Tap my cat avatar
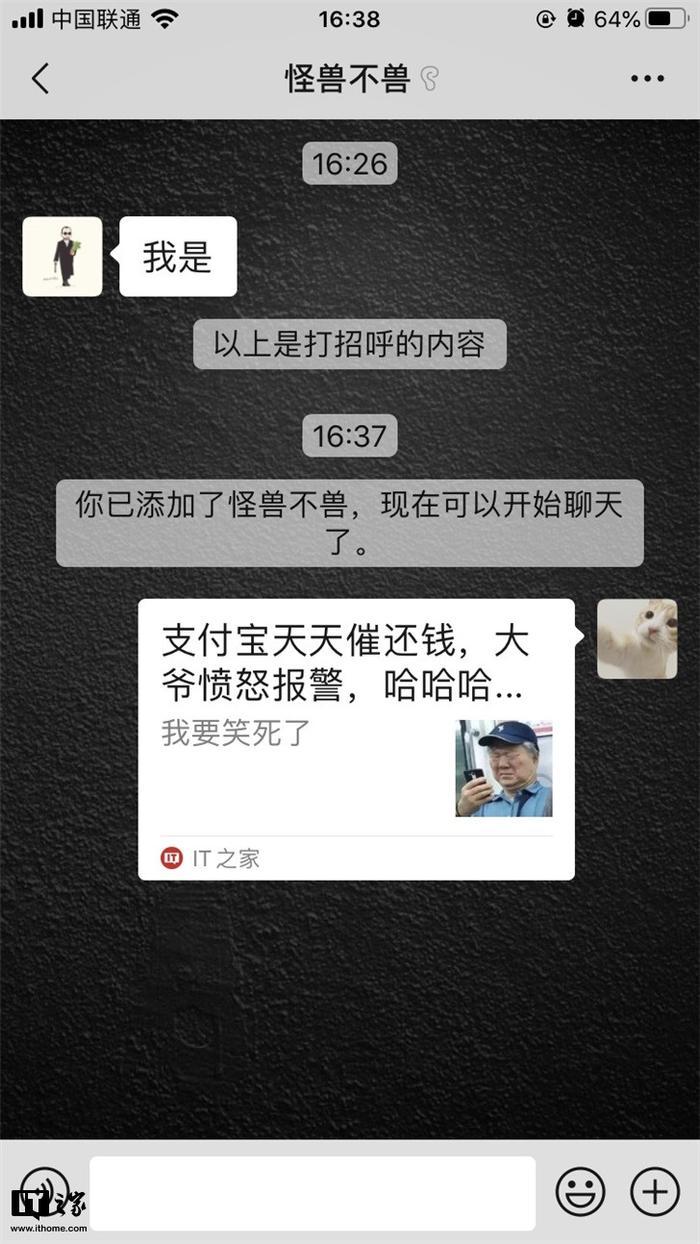 point(637,639)
